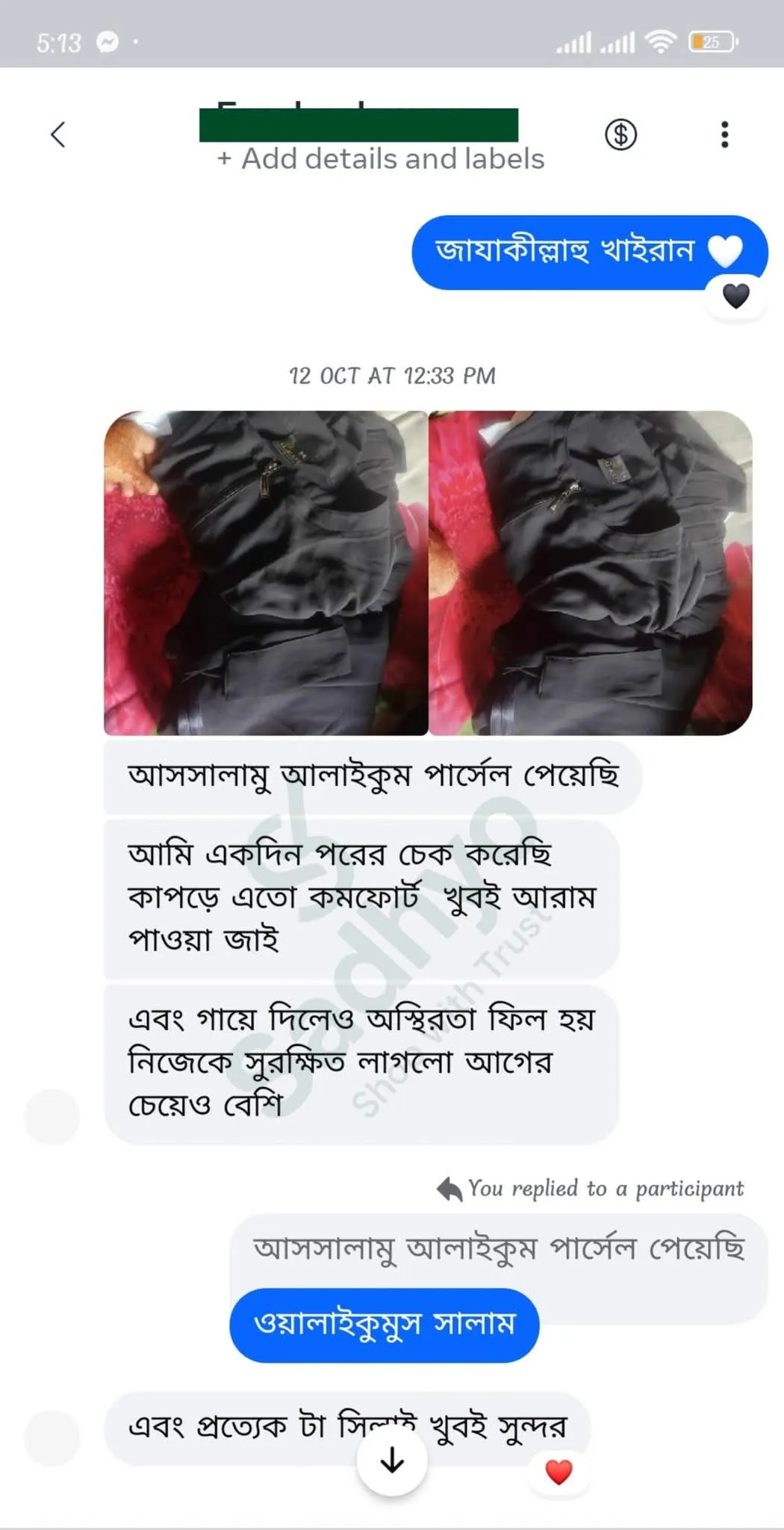Open the three-dot overflow menu
784x1530 pixels.
724,135
